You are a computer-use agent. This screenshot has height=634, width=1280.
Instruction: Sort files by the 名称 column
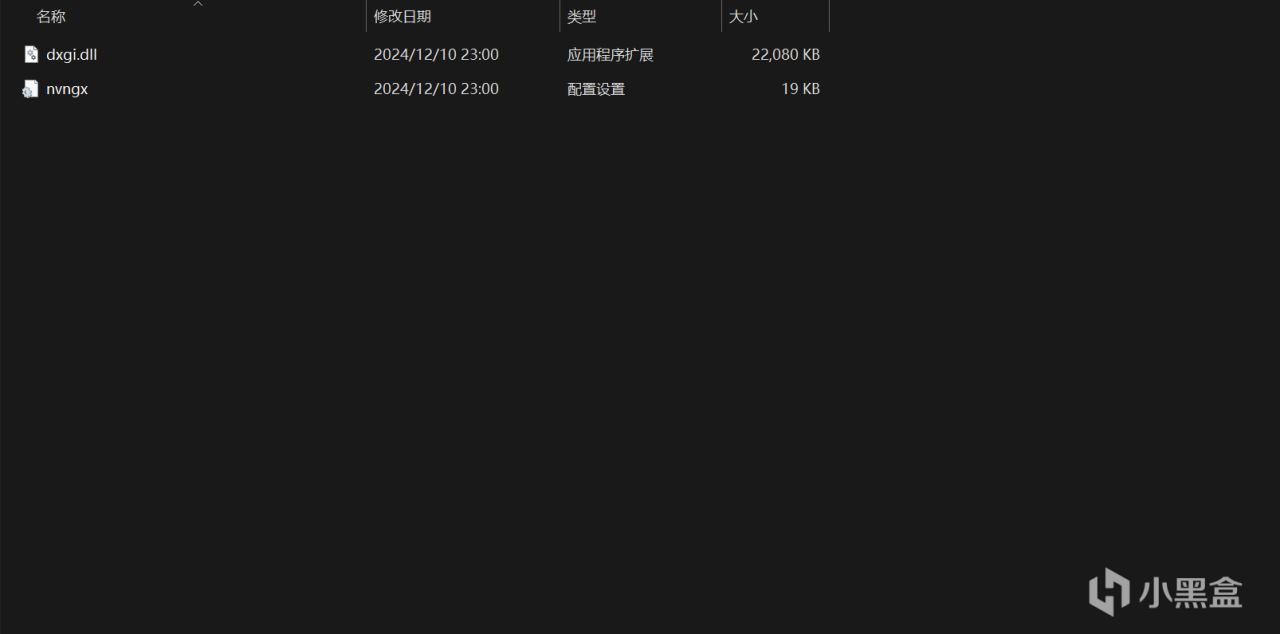51,17
